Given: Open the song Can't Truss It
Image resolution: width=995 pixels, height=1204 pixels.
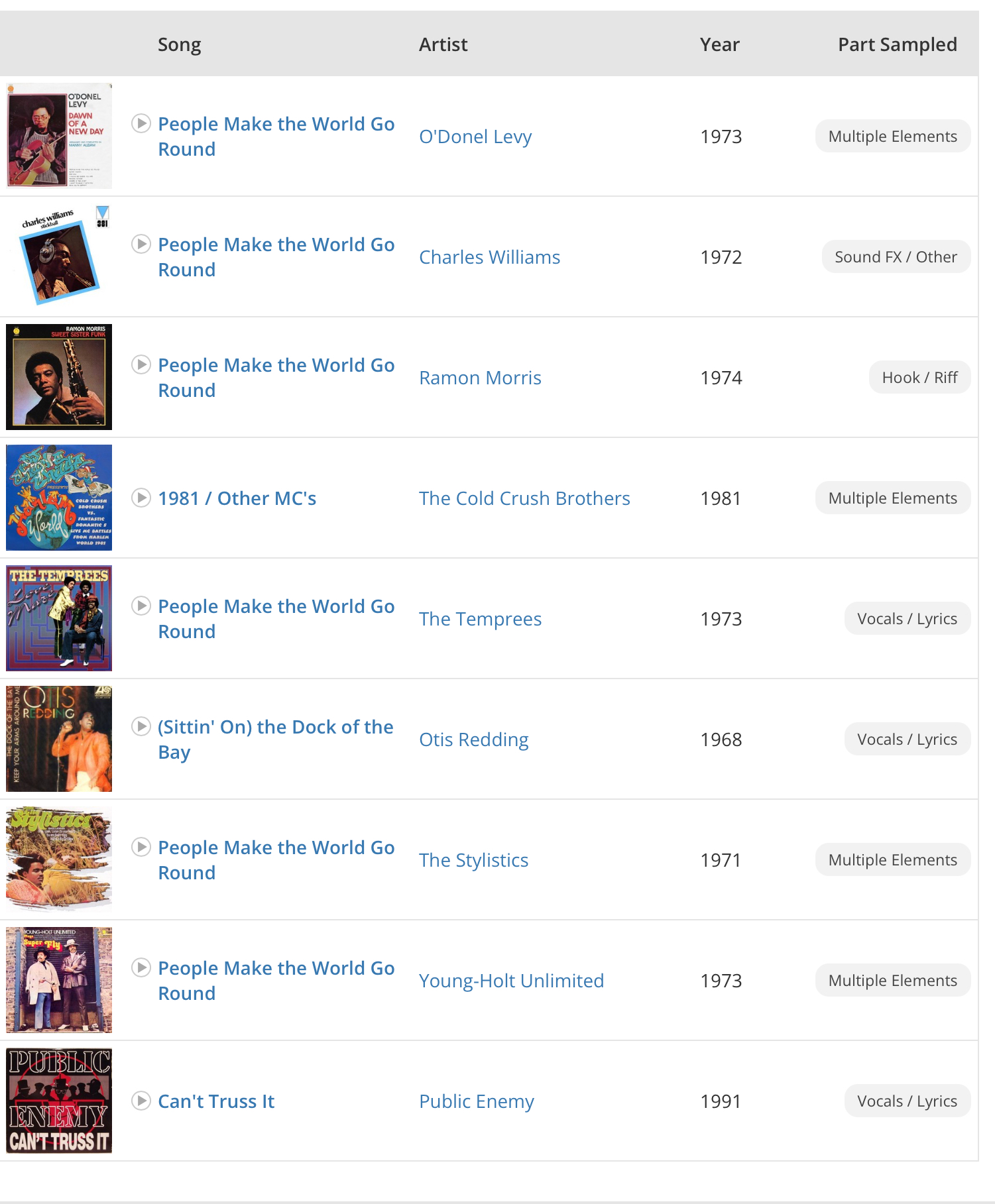Looking at the screenshot, I should 216,1101.
